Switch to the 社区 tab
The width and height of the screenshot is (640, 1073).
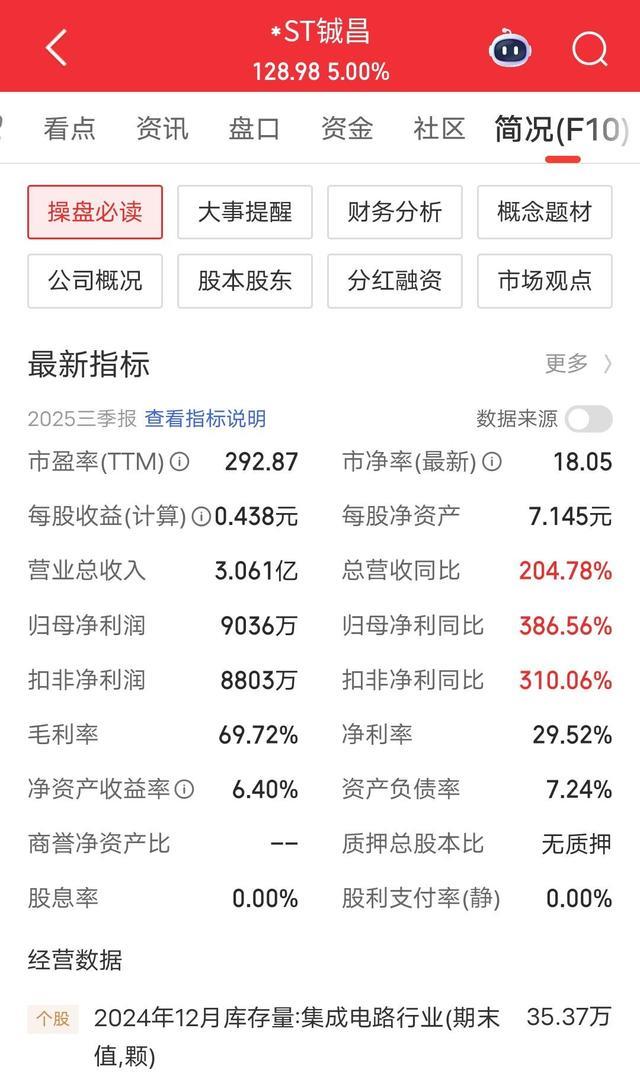tap(439, 129)
